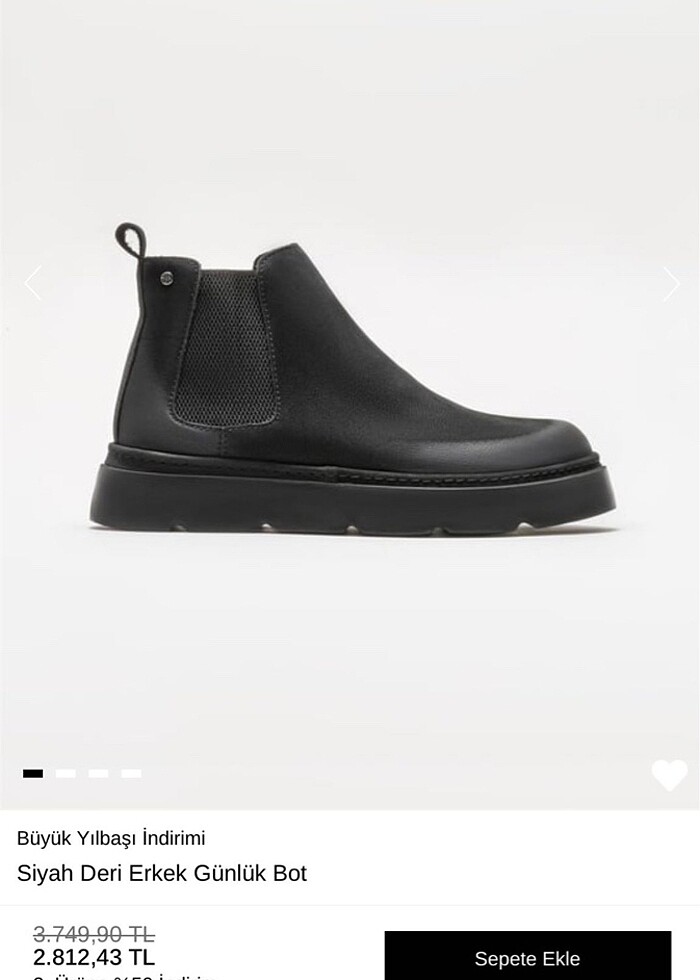Add the boot to cart with Sepete Ekle
The height and width of the screenshot is (980, 700).
[527, 958]
